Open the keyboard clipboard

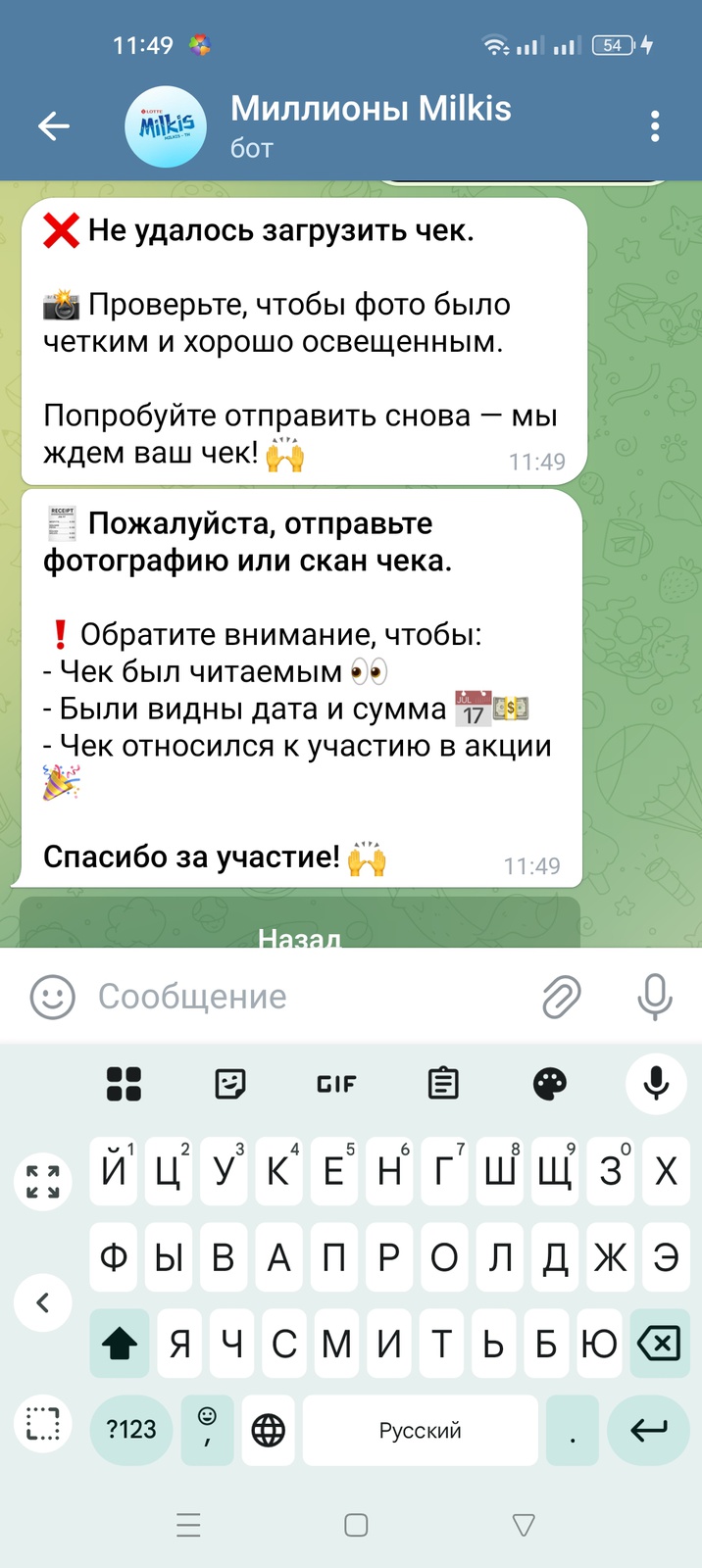443,1084
